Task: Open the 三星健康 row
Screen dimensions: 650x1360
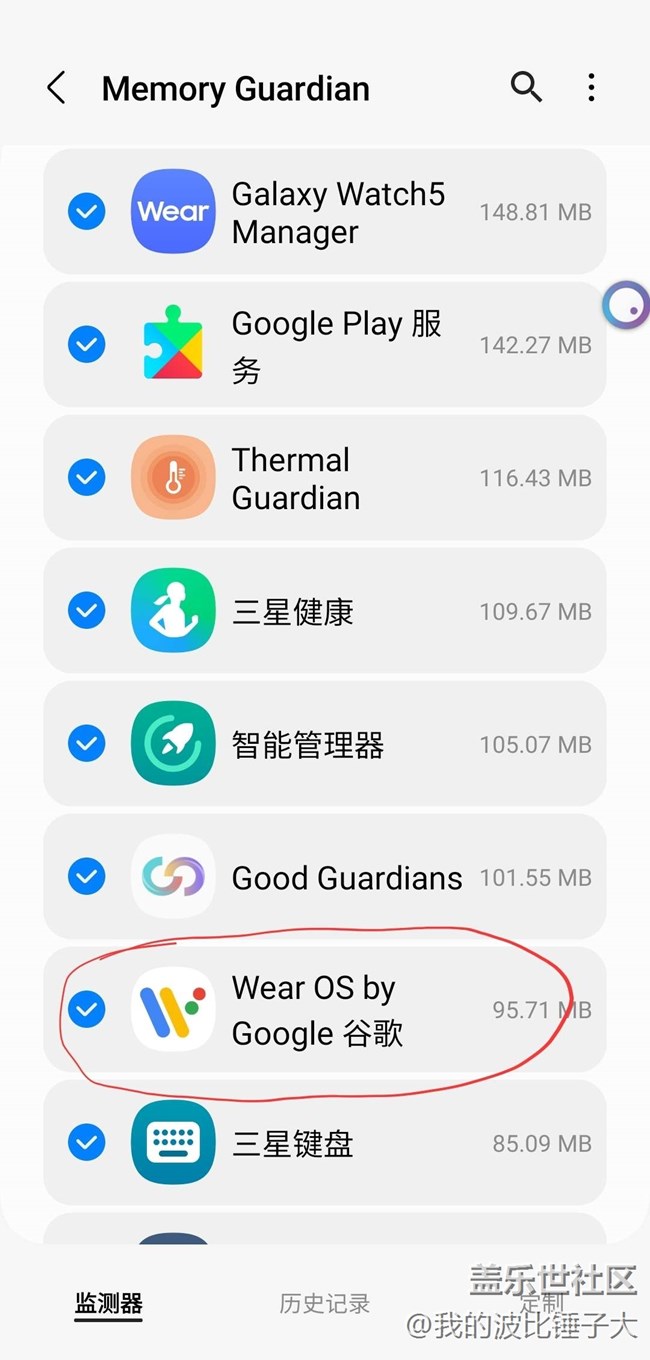Action: pyautogui.click(x=325, y=610)
